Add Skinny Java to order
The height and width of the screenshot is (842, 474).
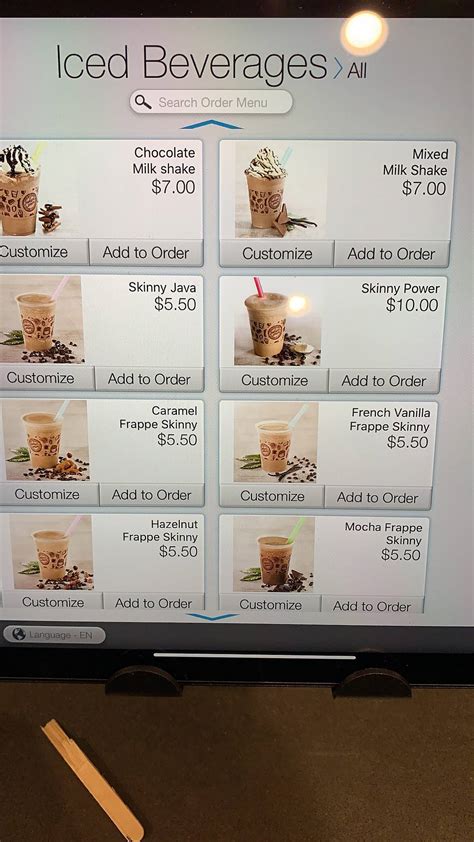pos(149,379)
